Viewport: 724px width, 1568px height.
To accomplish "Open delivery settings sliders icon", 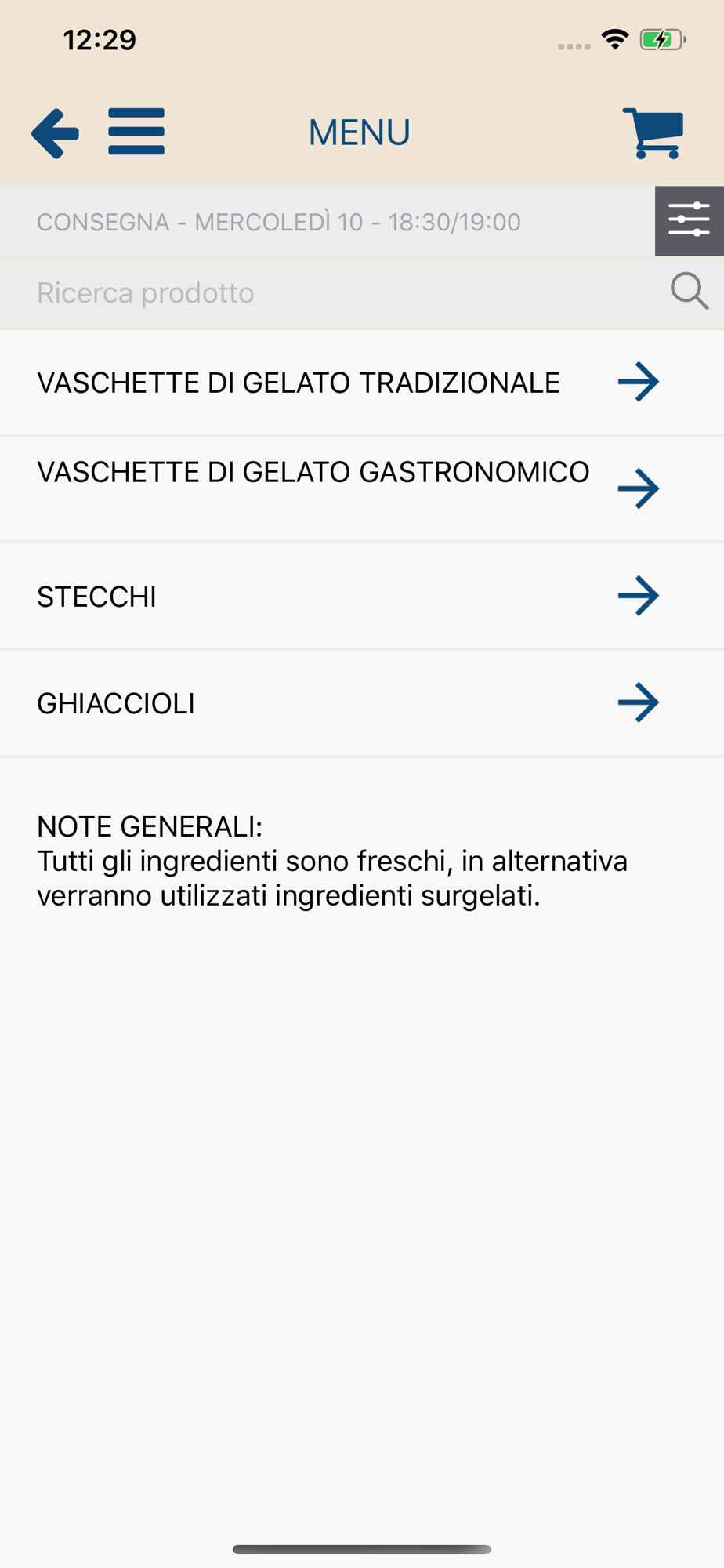I will pyautogui.click(x=690, y=221).
